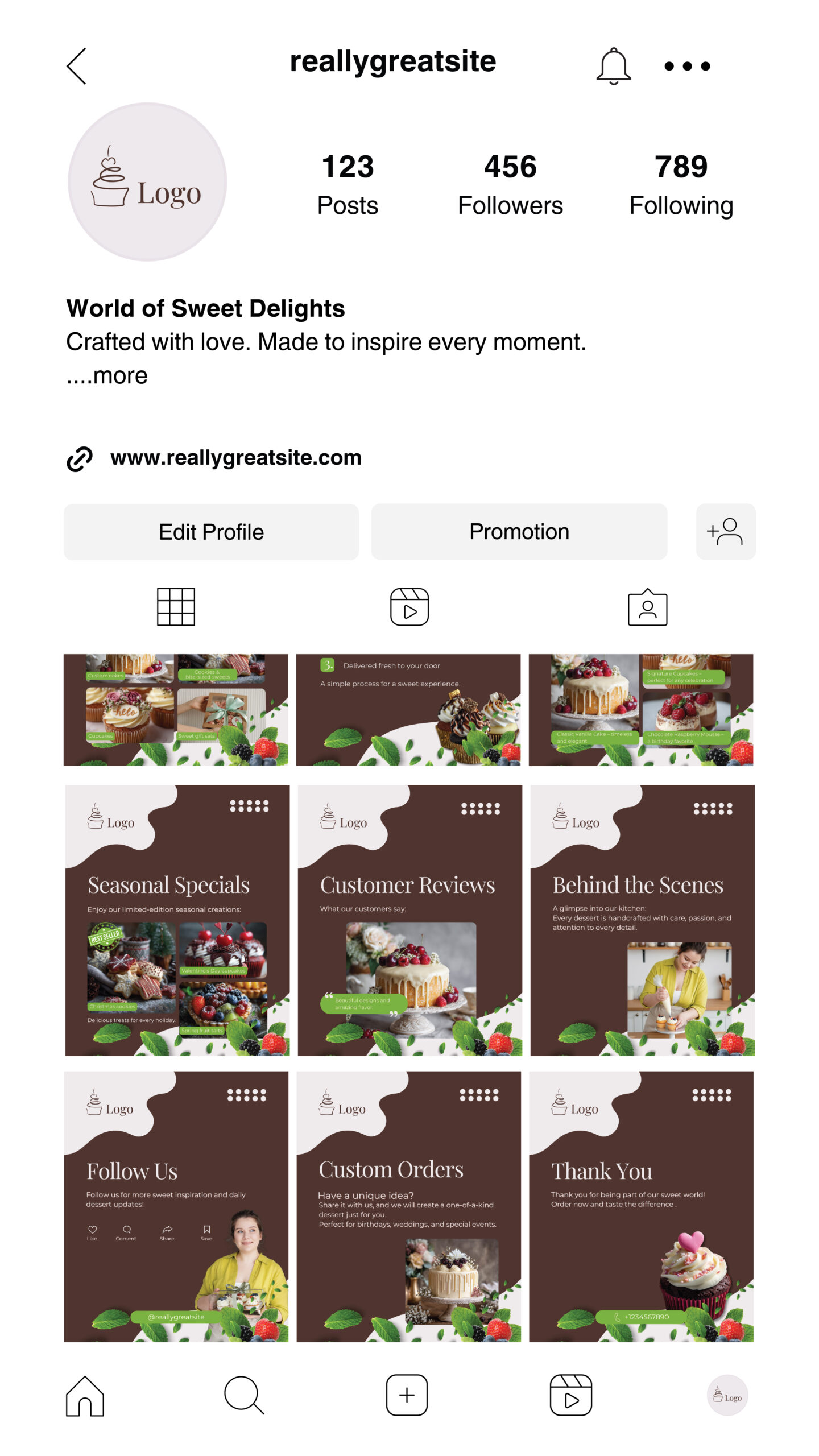Open the Customer Reviews post
The image size is (819, 1456).
(409, 920)
